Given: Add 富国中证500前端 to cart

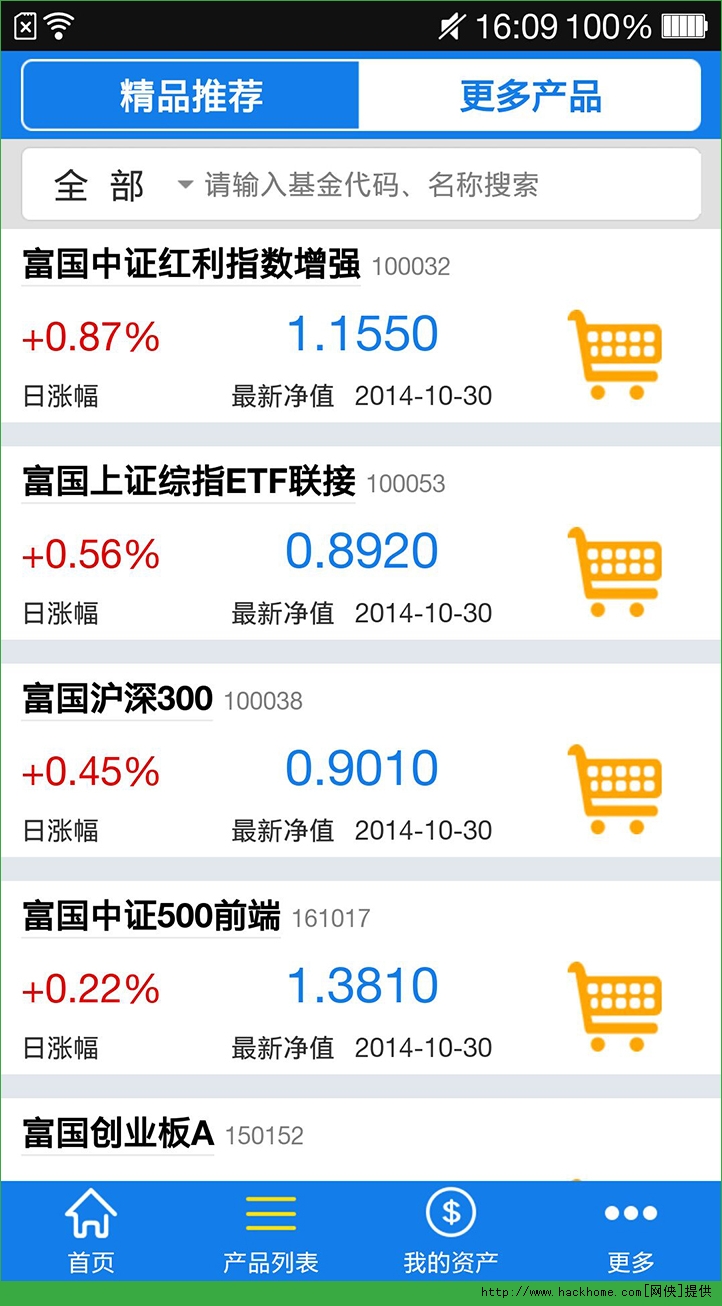Looking at the screenshot, I should click(614, 1005).
